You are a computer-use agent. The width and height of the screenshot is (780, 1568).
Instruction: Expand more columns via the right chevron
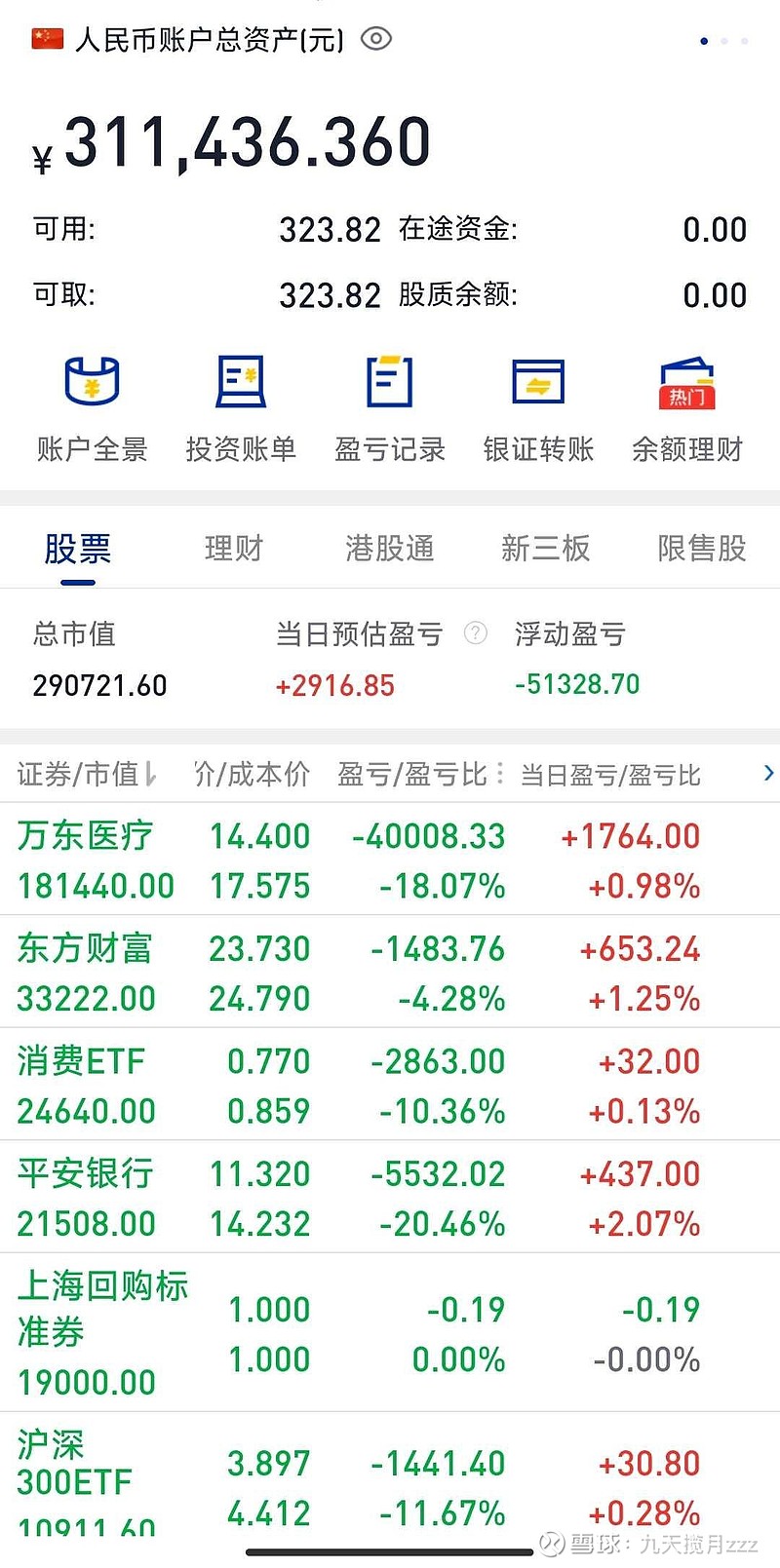point(769,773)
